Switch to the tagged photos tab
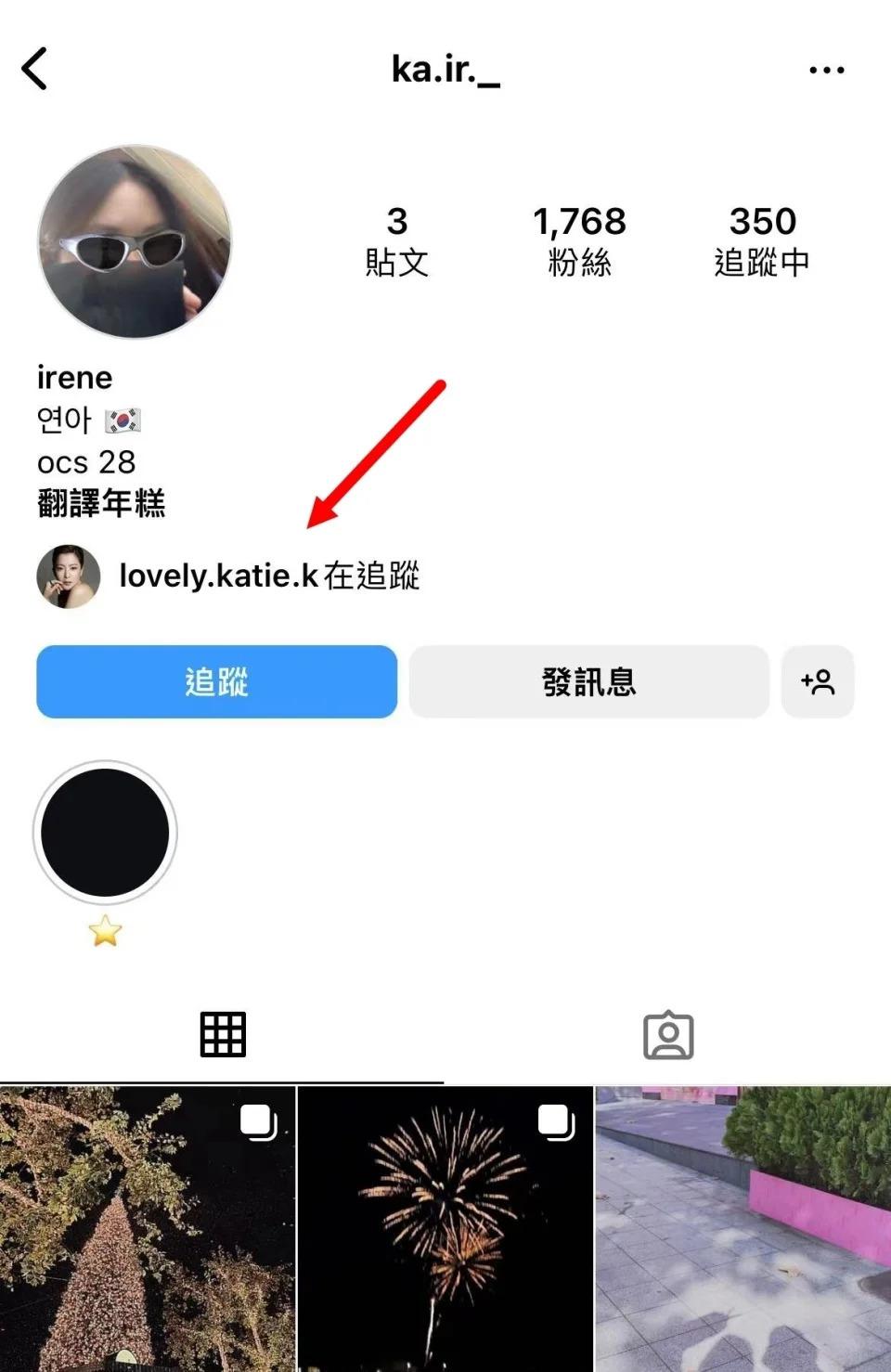 [x=668, y=1035]
